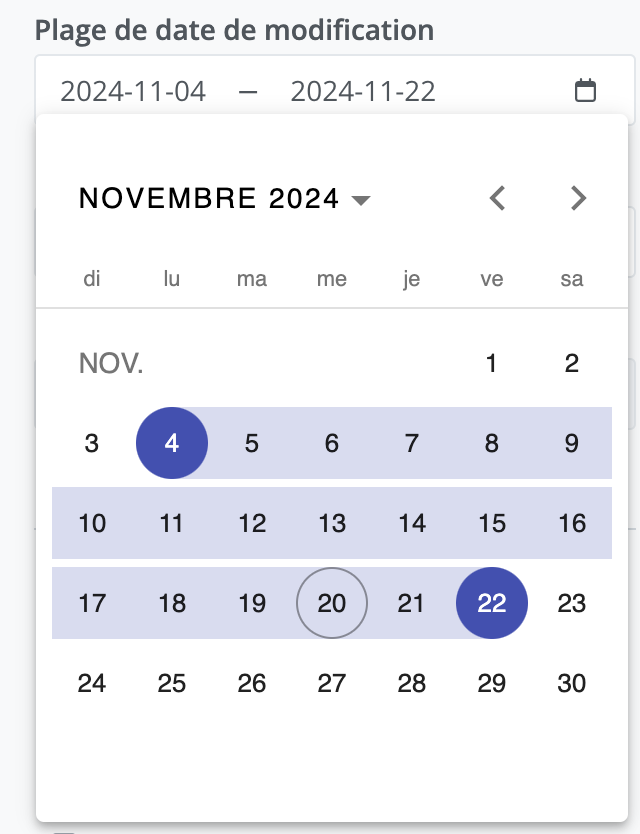Edit the end date 2024-11-22
This screenshot has width=640, height=834.
(363, 92)
